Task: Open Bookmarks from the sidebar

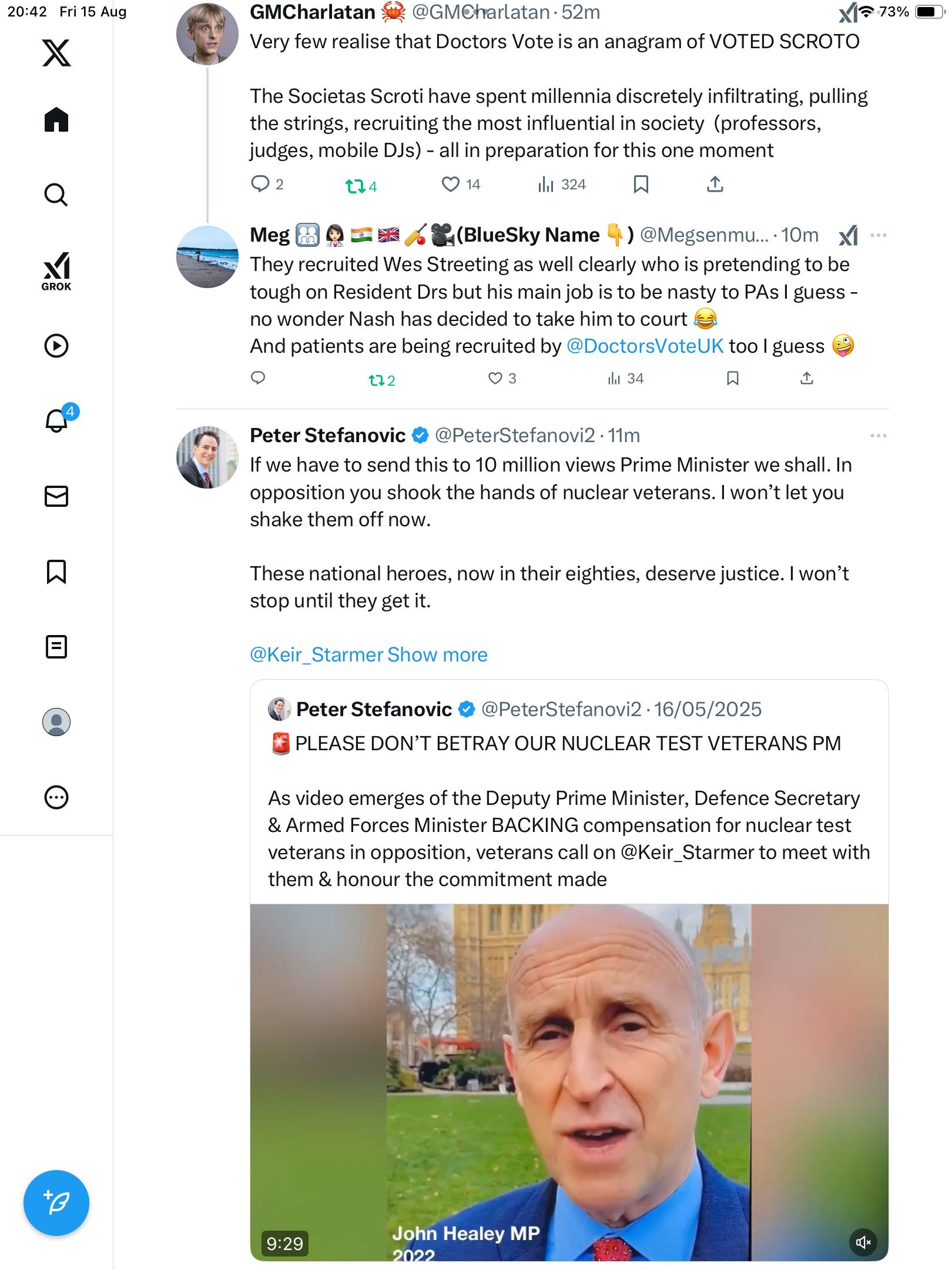Action: click(56, 571)
